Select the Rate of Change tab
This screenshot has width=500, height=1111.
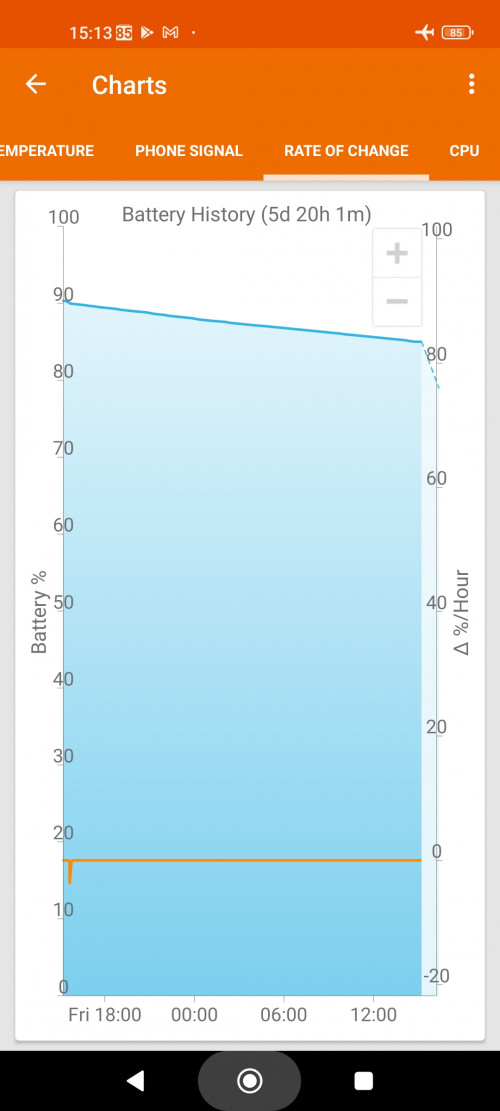click(346, 151)
